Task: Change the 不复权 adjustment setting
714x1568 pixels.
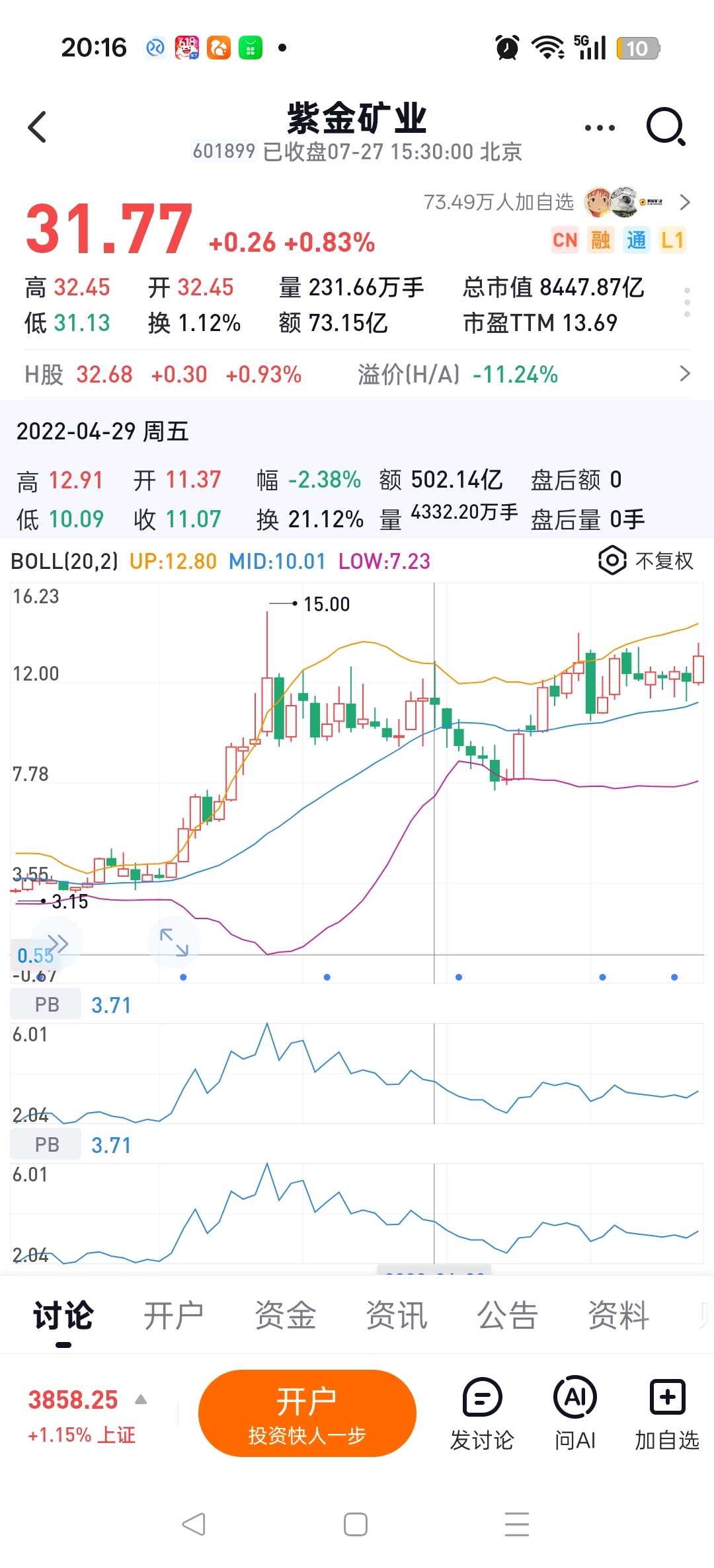Action: (x=646, y=561)
